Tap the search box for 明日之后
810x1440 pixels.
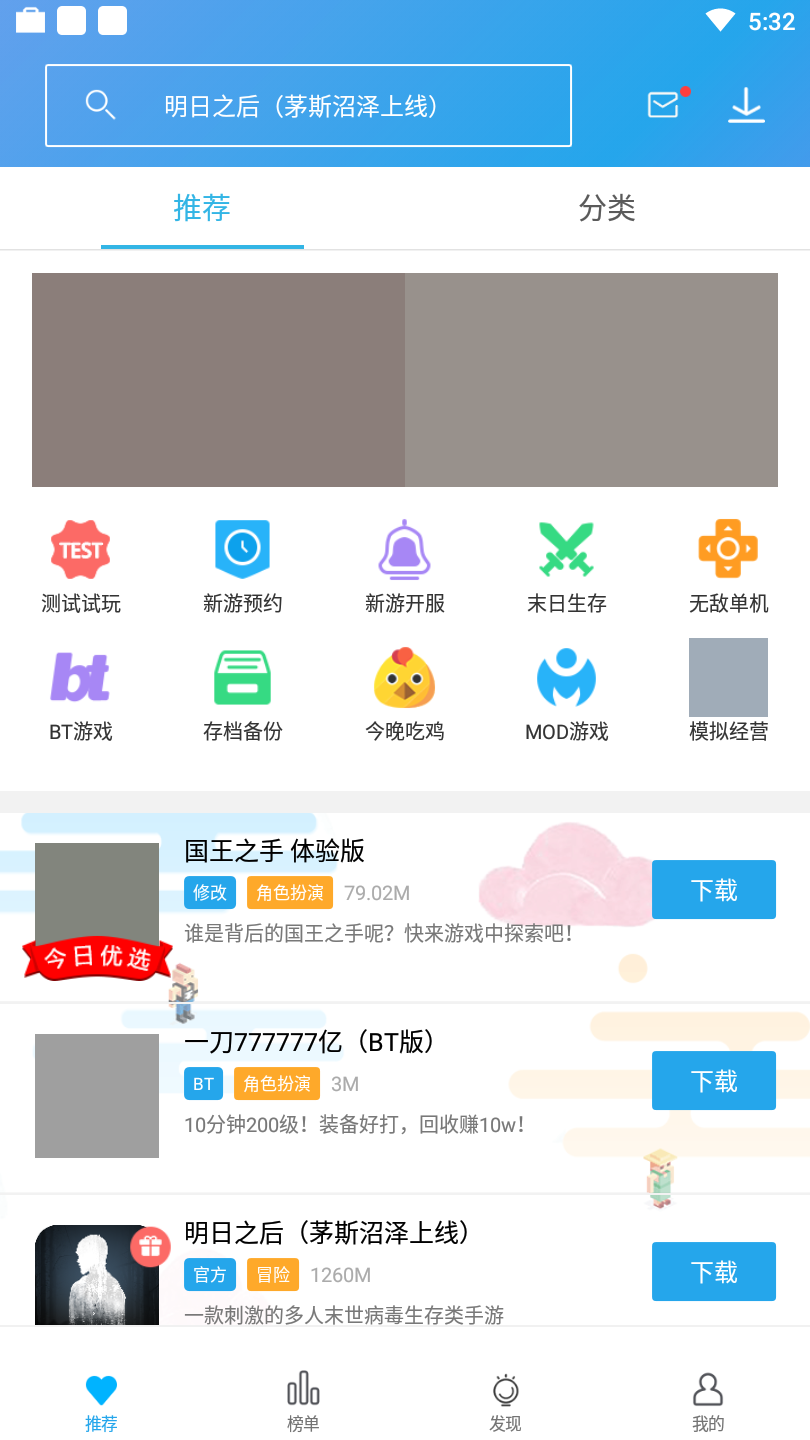click(308, 106)
